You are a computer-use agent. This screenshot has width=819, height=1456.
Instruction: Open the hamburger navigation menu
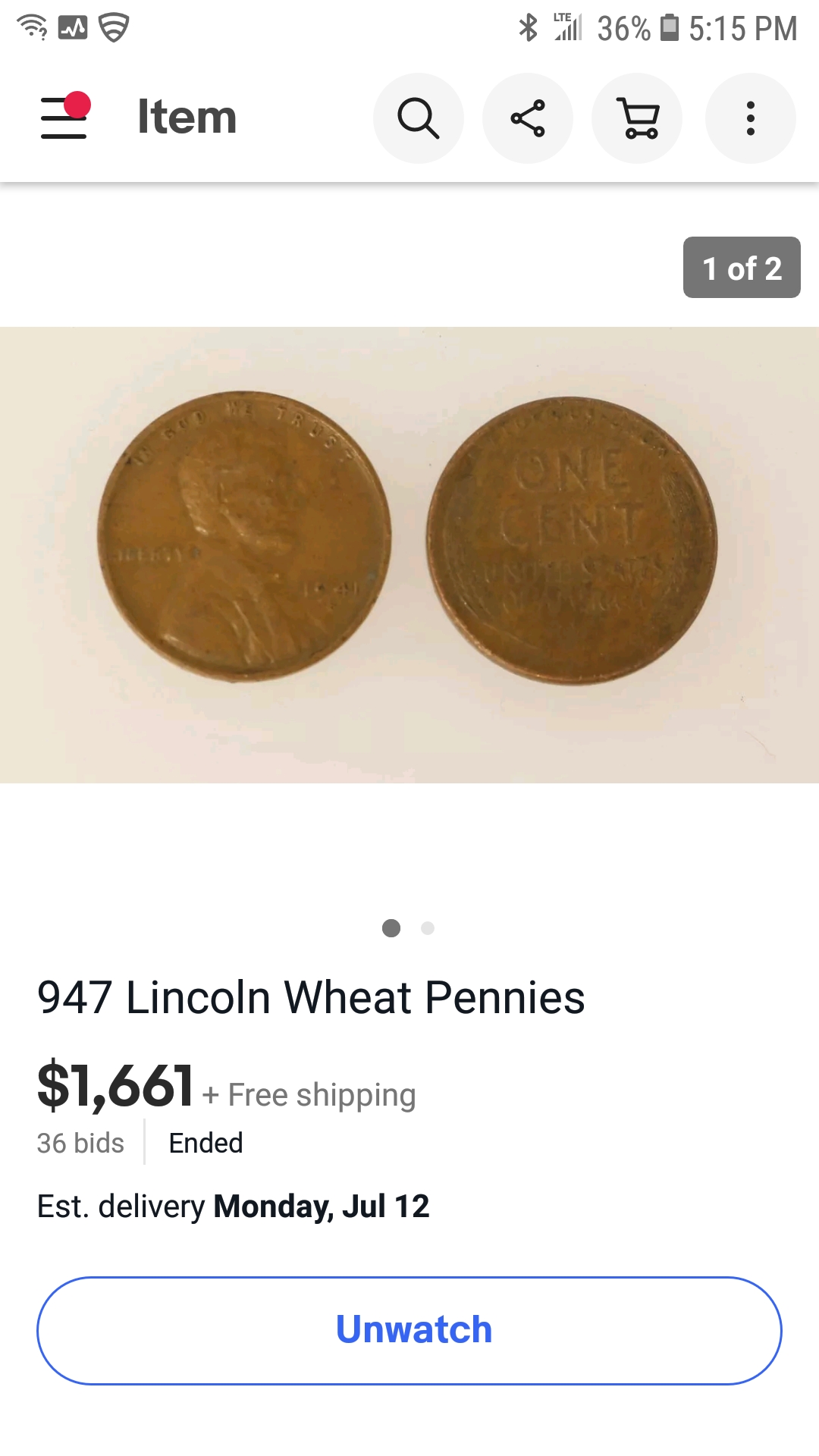pyautogui.click(x=64, y=118)
